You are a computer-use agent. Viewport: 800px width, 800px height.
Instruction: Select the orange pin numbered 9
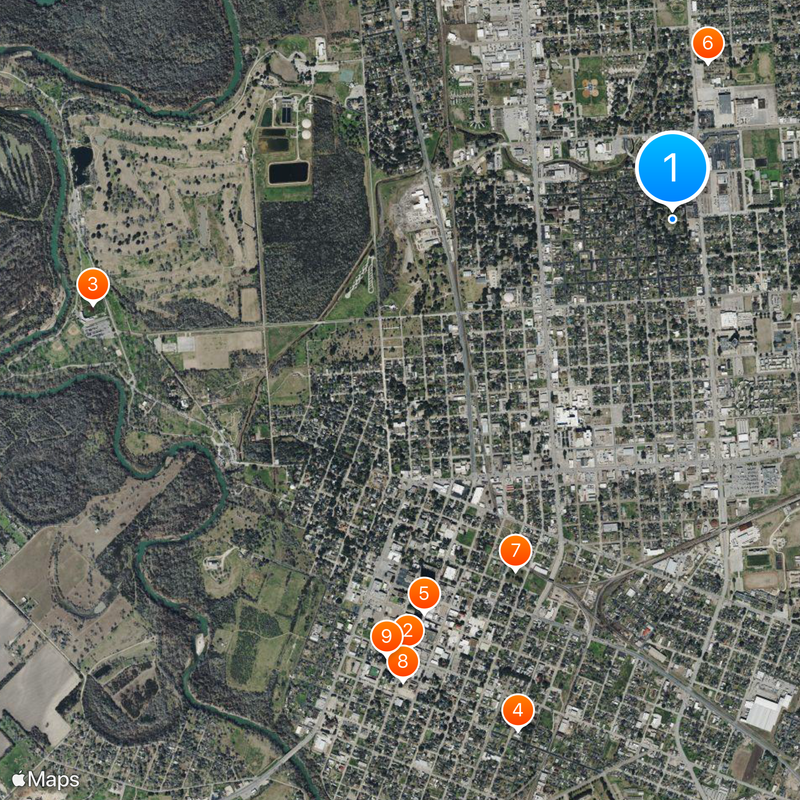[385, 635]
